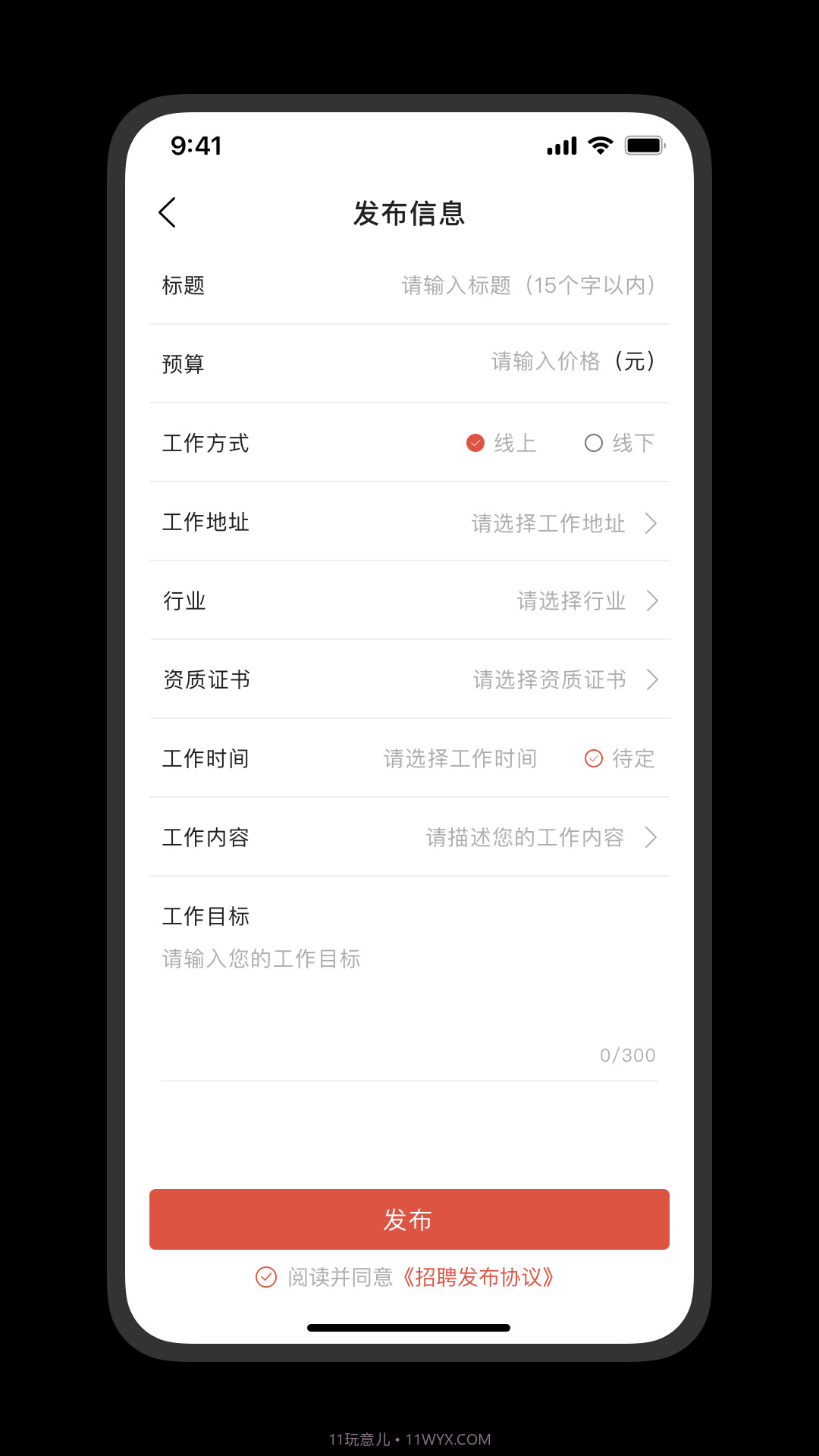This screenshot has height=1456, width=819.
Task: Expand the 行业 industry picker
Action: [x=653, y=601]
